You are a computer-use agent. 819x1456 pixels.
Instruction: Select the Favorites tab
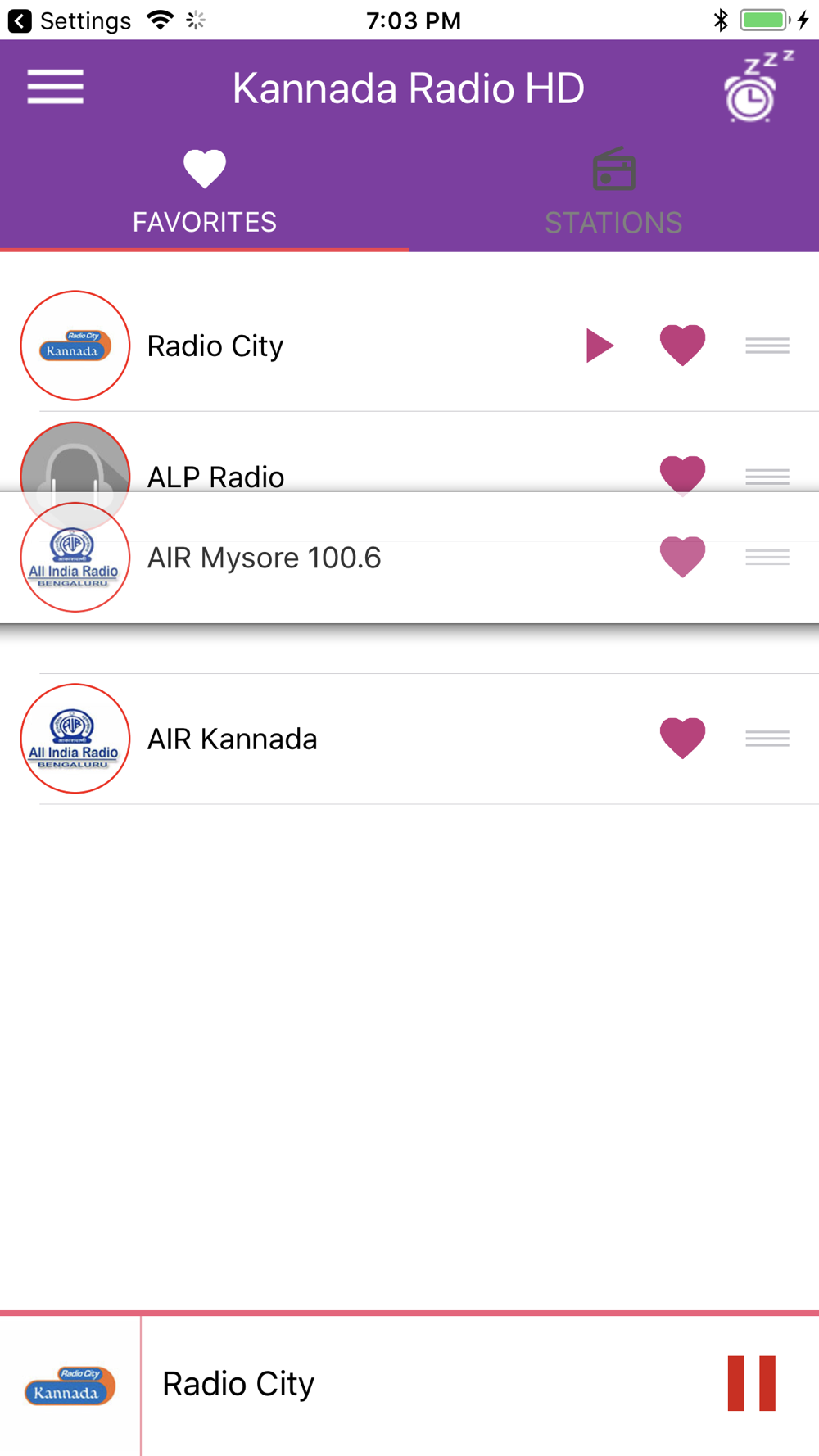204,193
